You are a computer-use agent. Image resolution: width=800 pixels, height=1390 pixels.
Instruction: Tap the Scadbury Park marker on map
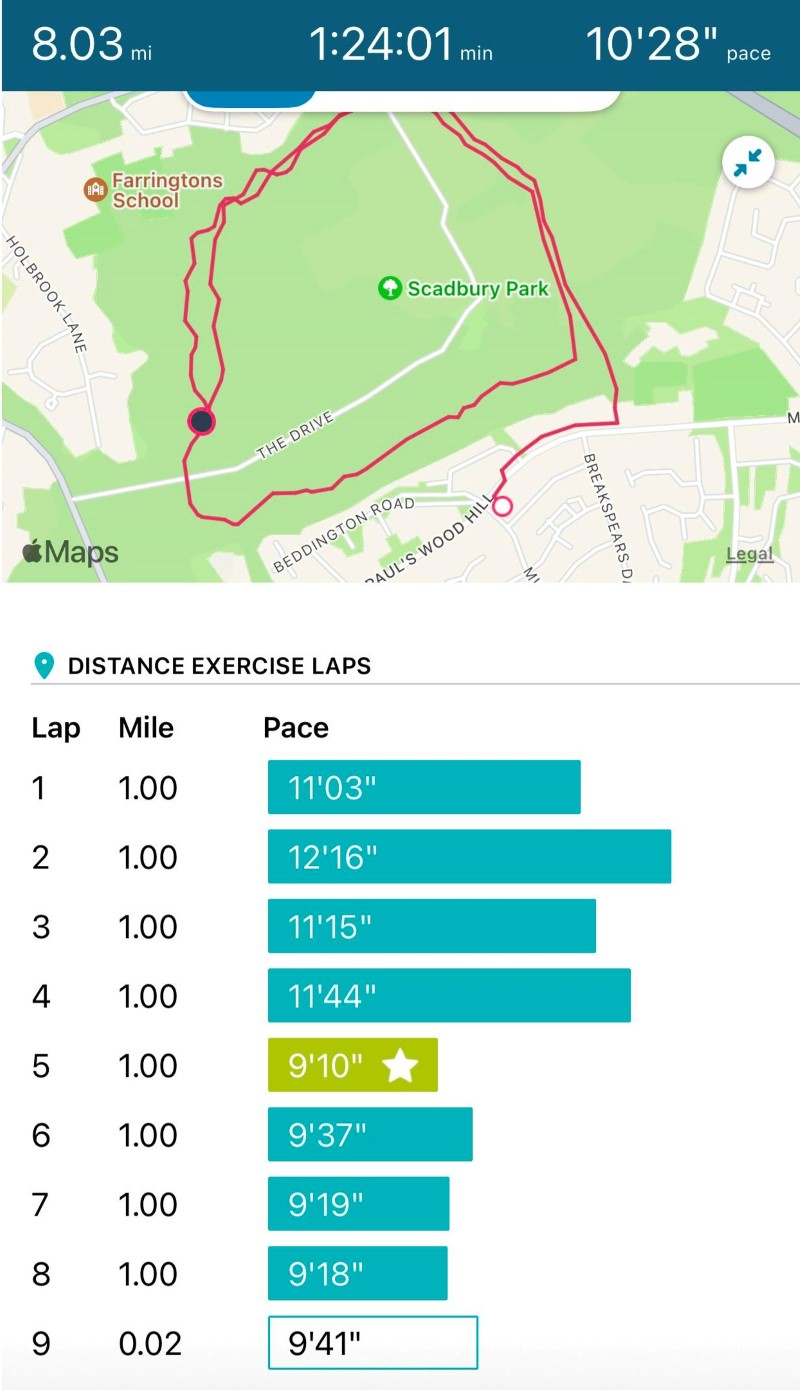[x=390, y=289]
